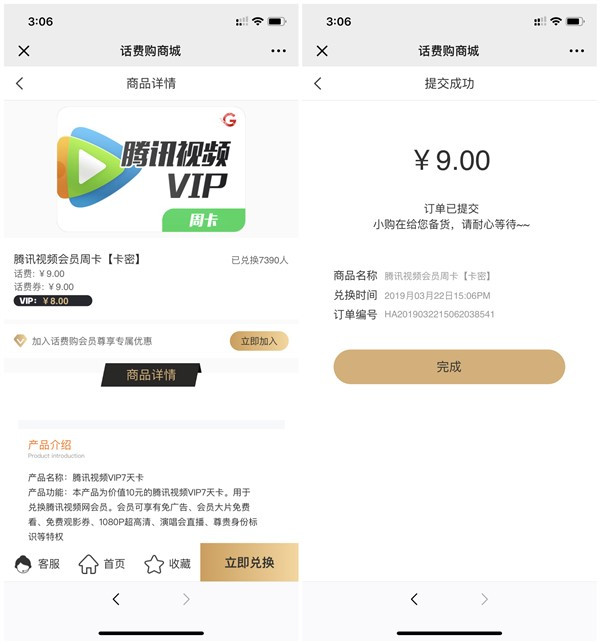Go back from 商品详情 page
600x644 pixels.
pos(20,84)
